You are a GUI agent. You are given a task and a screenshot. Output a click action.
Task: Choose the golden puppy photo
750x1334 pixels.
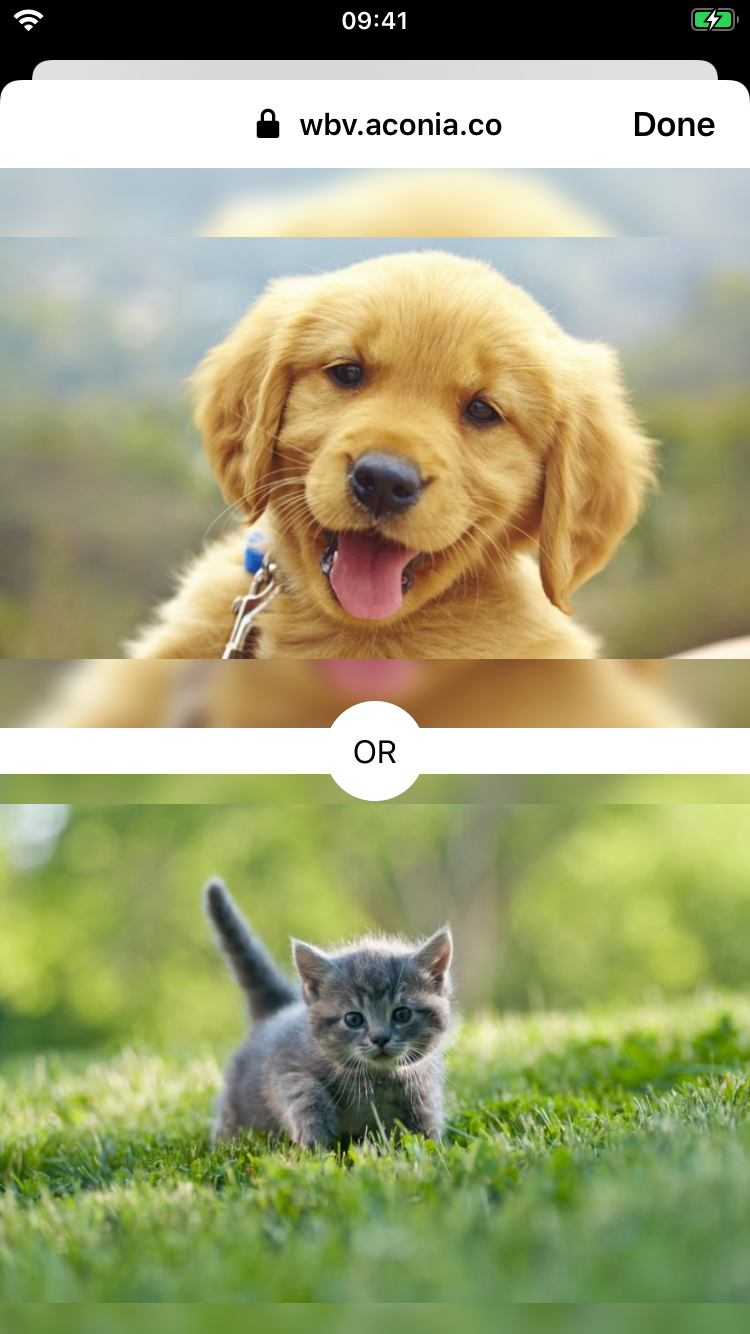pos(375,447)
